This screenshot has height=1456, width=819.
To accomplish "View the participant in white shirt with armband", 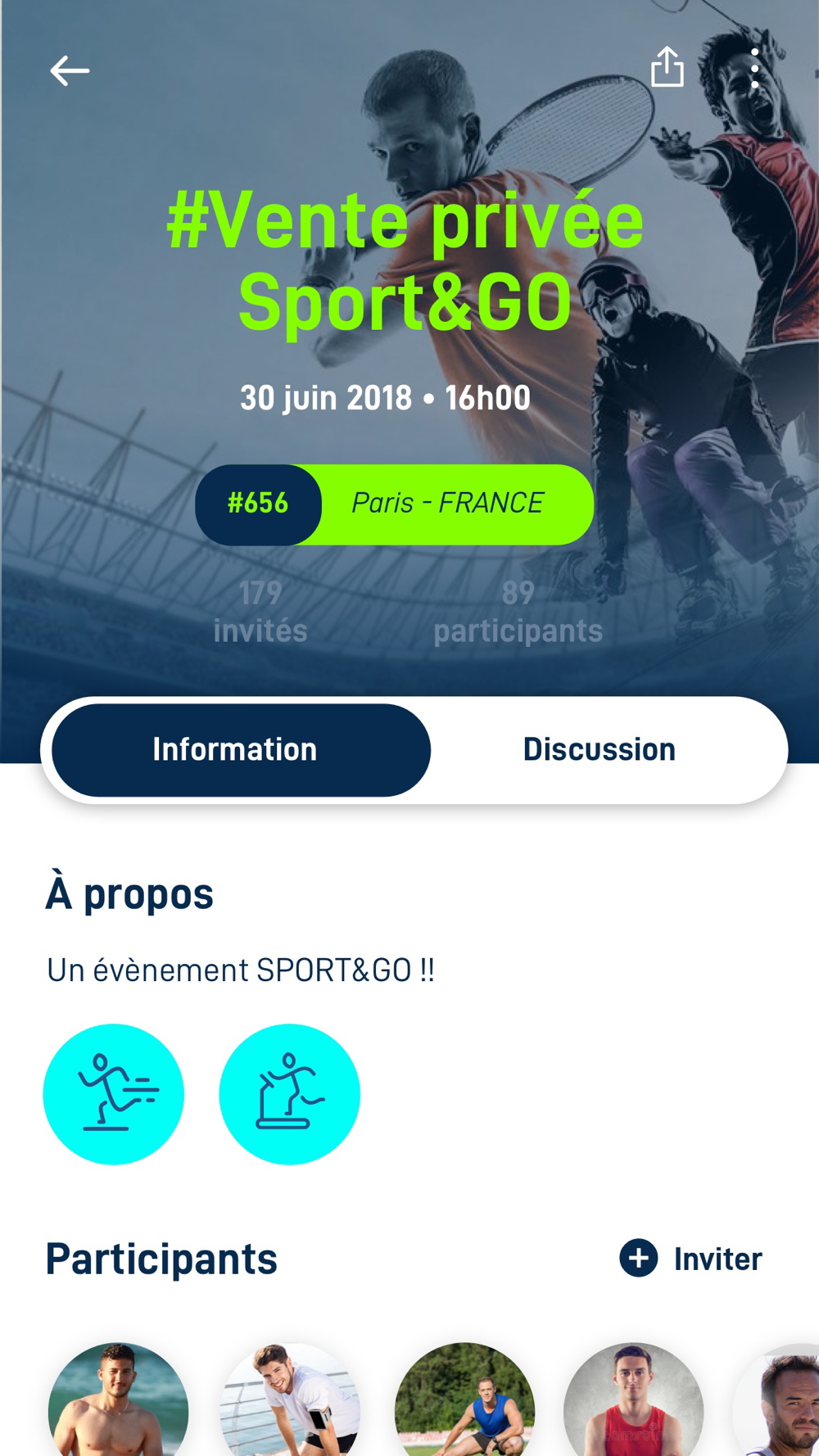I will click(290, 1402).
